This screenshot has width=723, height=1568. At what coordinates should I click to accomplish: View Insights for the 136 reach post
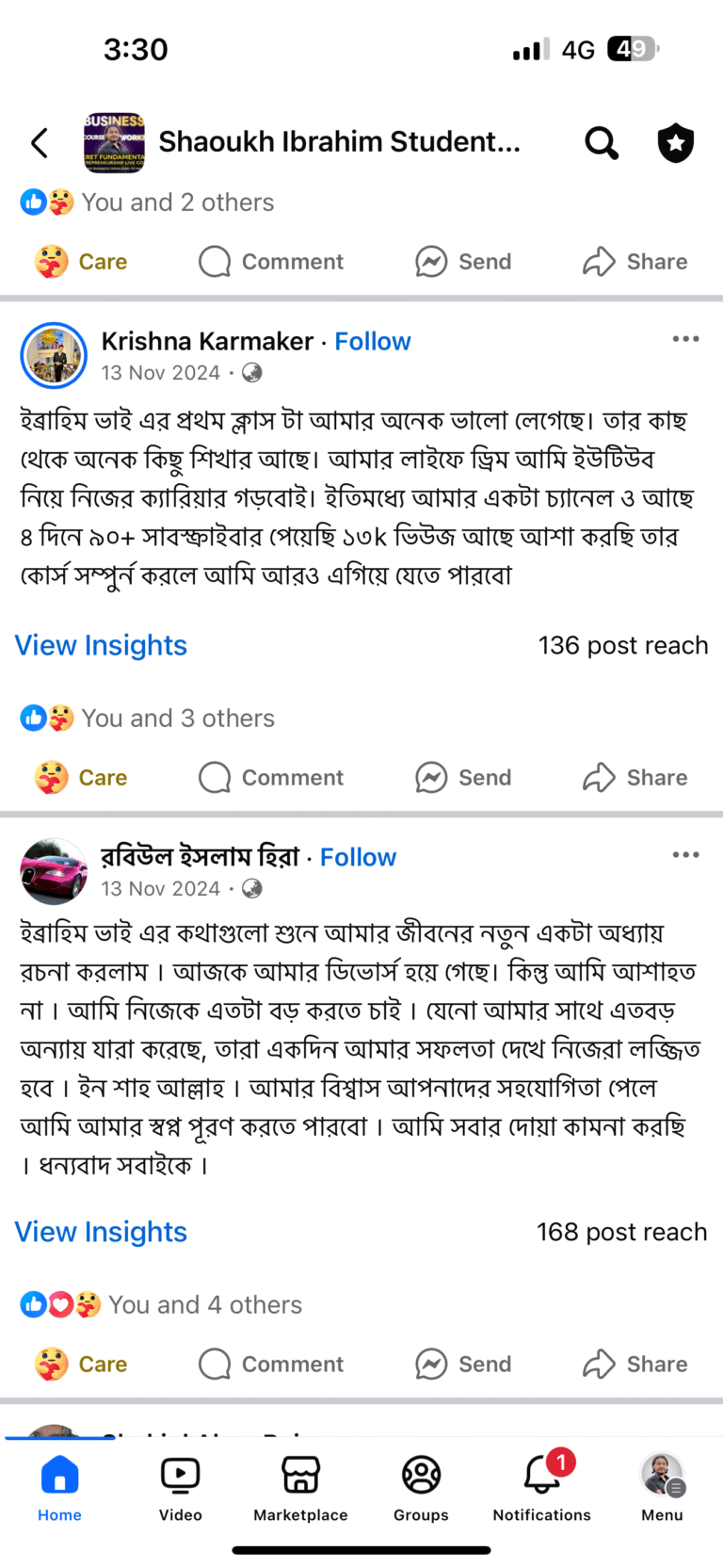(101, 645)
